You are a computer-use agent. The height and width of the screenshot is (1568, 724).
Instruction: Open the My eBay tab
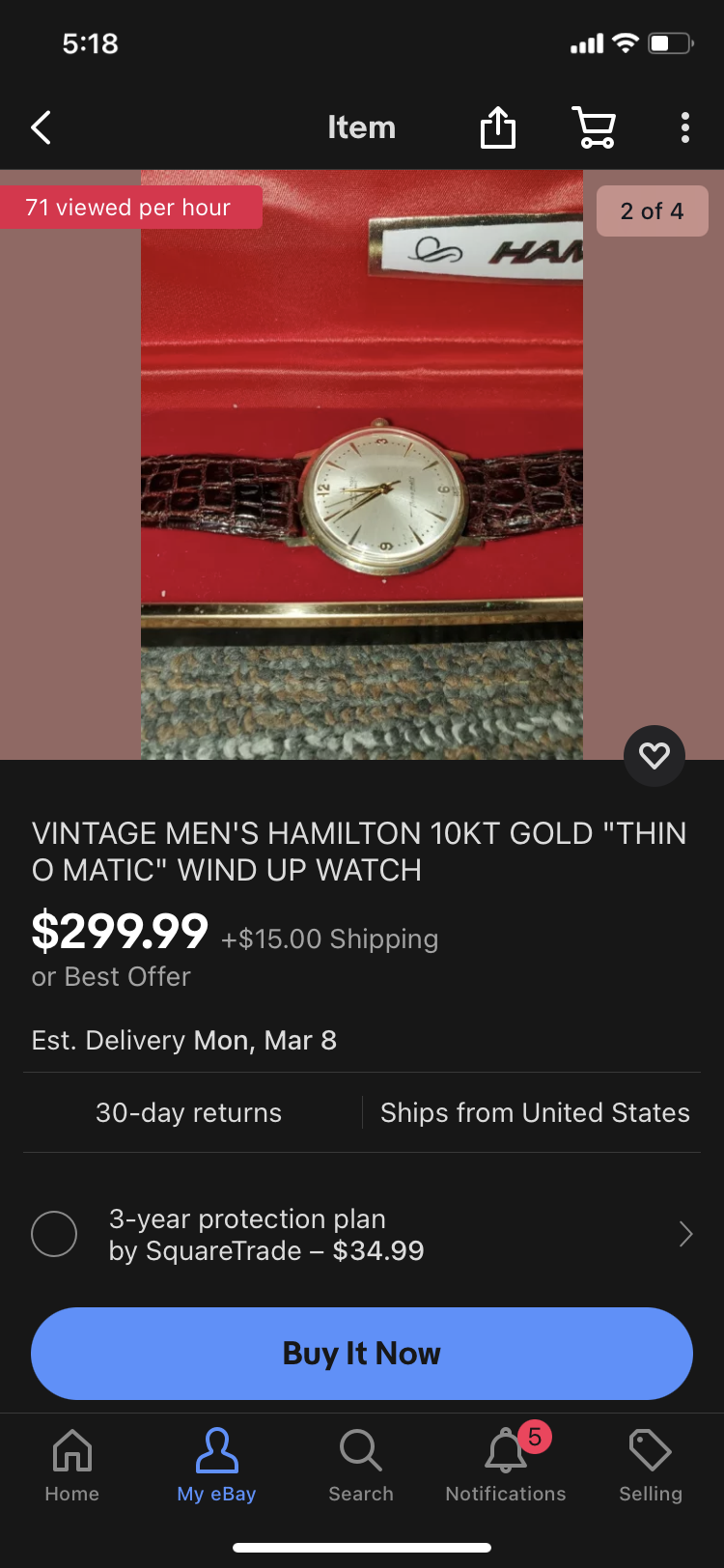[x=216, y=1465]
